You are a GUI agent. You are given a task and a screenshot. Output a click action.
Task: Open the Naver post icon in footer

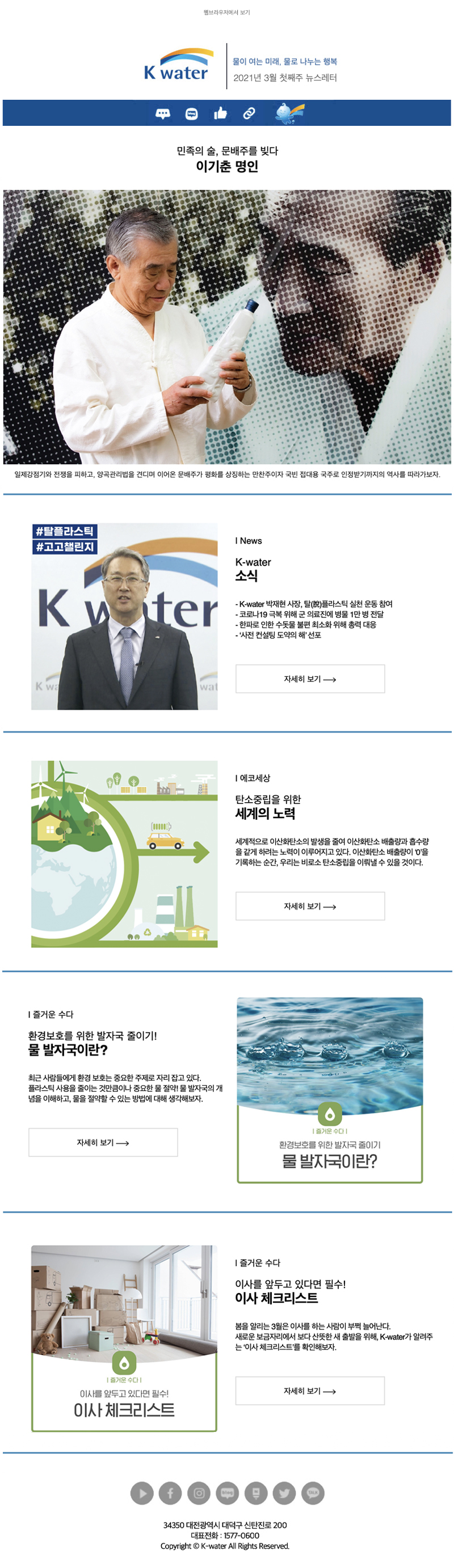pyautogui.click(x=256, y=1493)
